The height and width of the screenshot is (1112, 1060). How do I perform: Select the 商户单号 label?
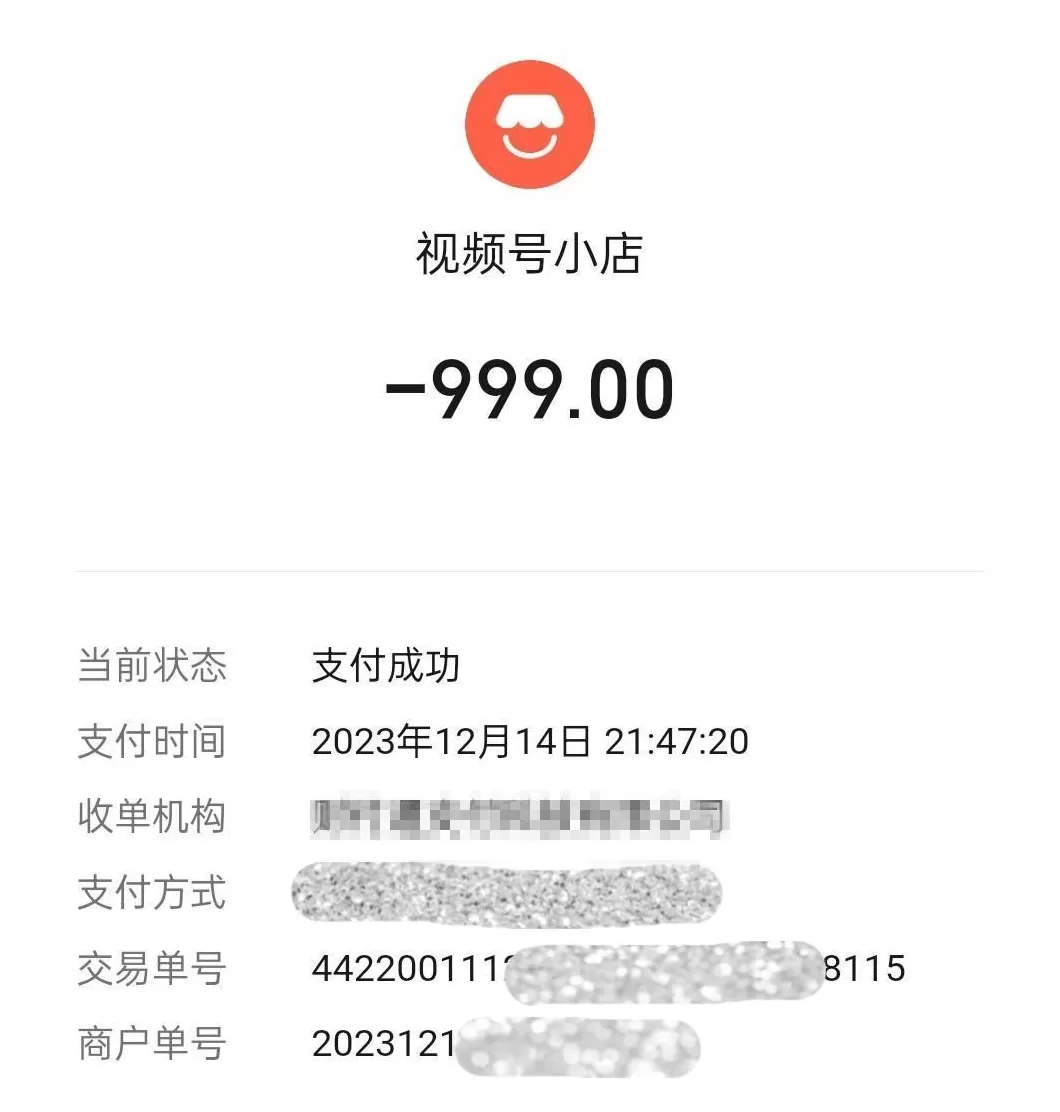(x=155, y=1044)
